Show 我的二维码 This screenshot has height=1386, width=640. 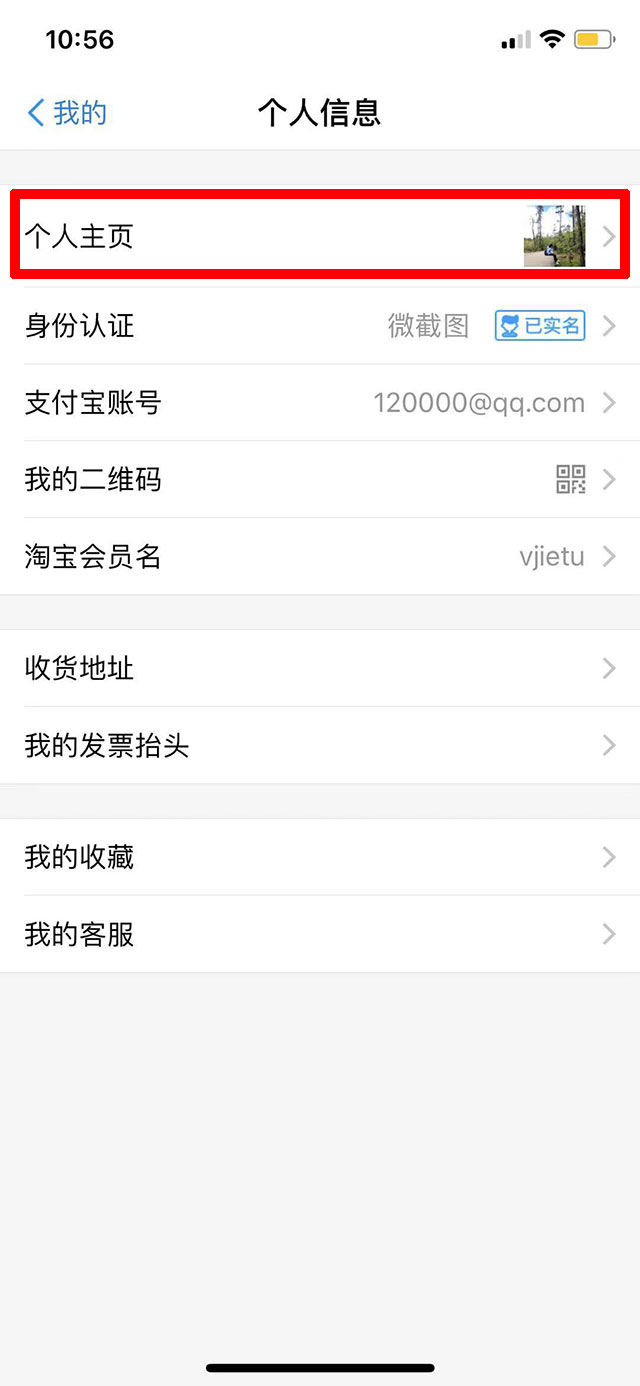click(320, 480)
